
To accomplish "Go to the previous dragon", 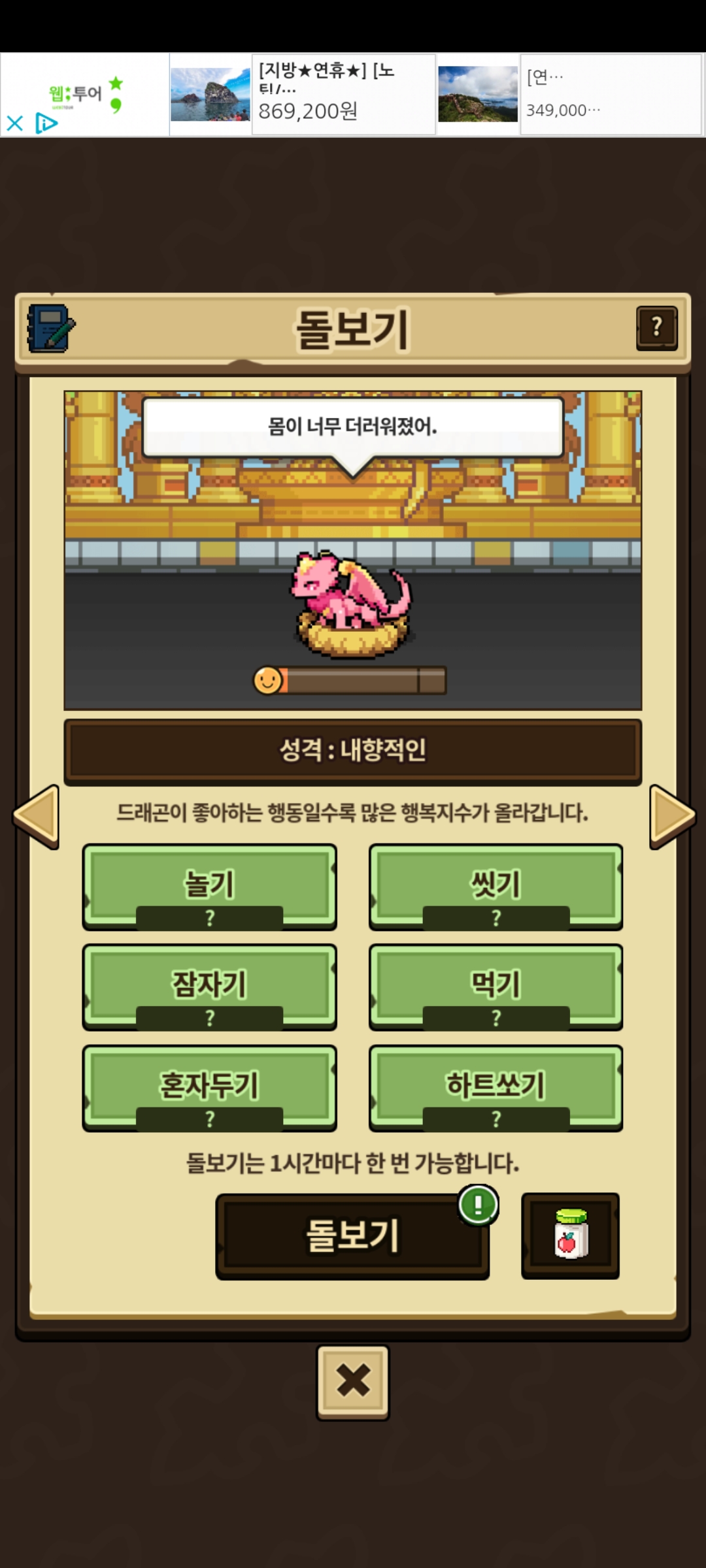I will tap(37, 816).
